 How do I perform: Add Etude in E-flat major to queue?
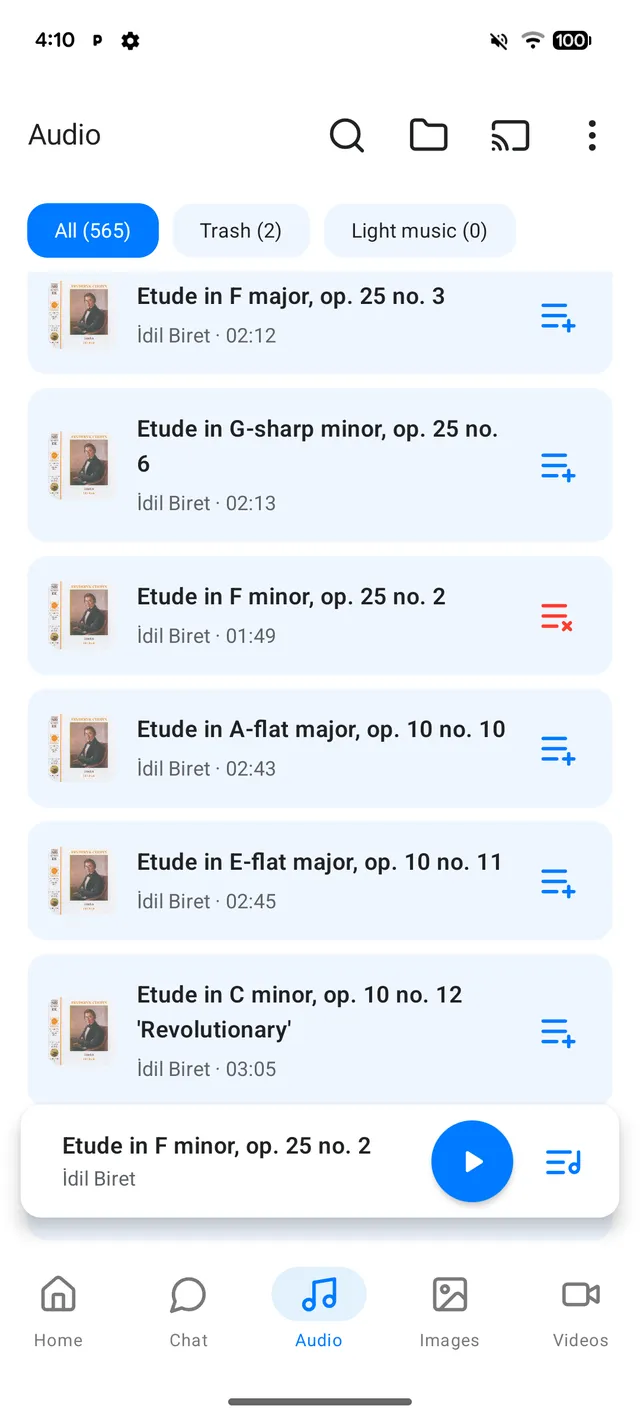click(557, 883)
